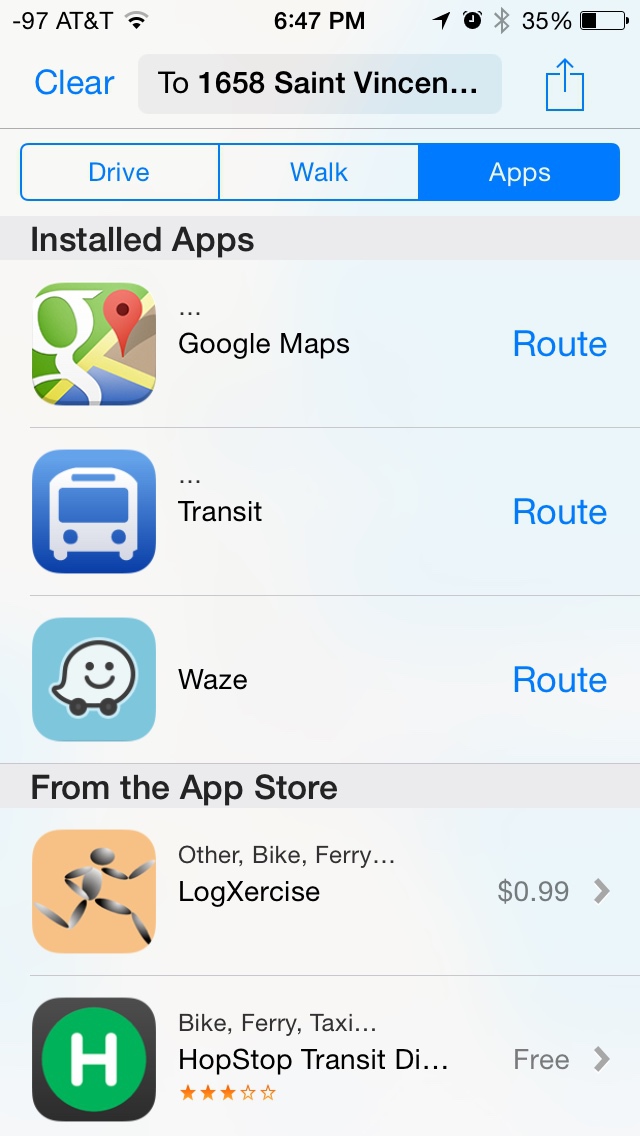
Task: Route using the Transit app
Action: click(559, 512)
